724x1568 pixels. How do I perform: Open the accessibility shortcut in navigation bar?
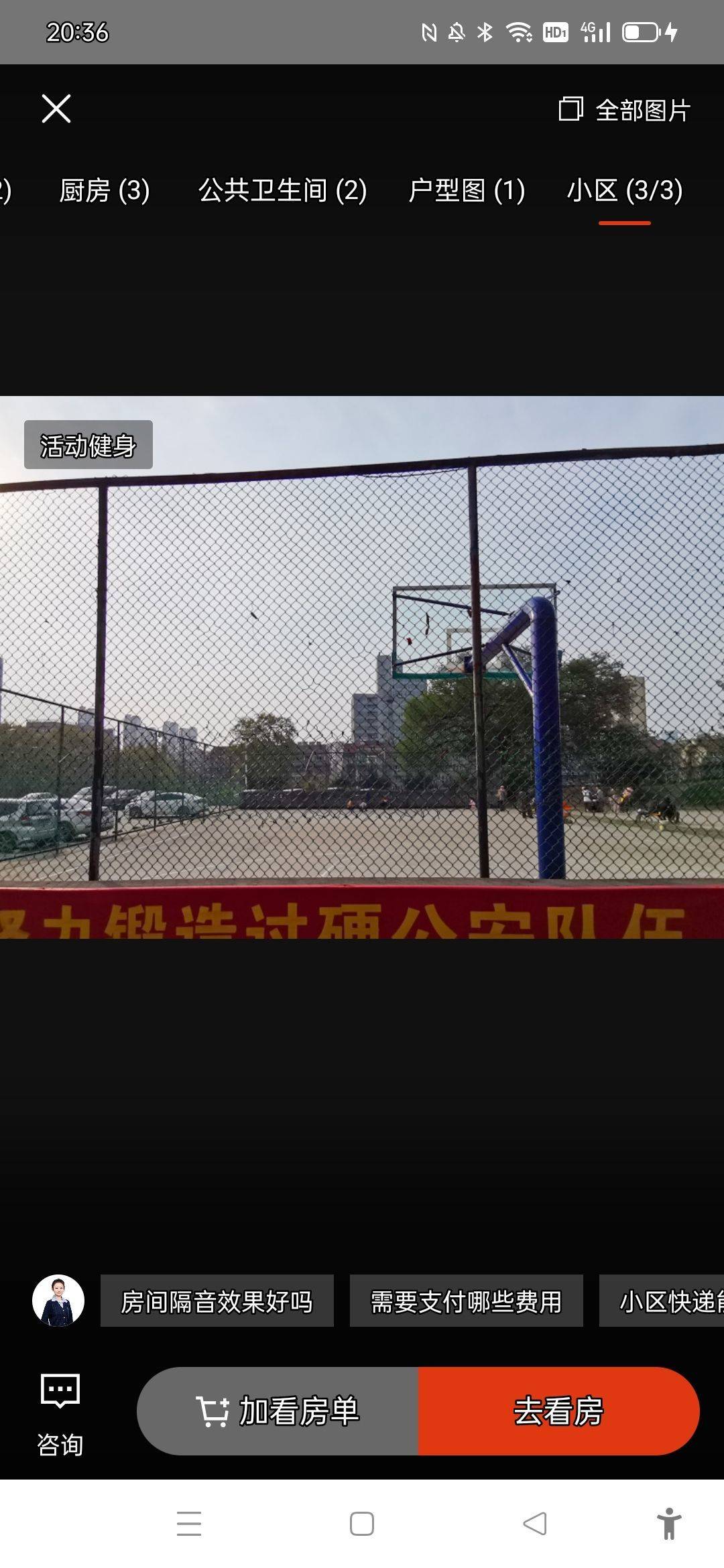[x=668, y=1524]
